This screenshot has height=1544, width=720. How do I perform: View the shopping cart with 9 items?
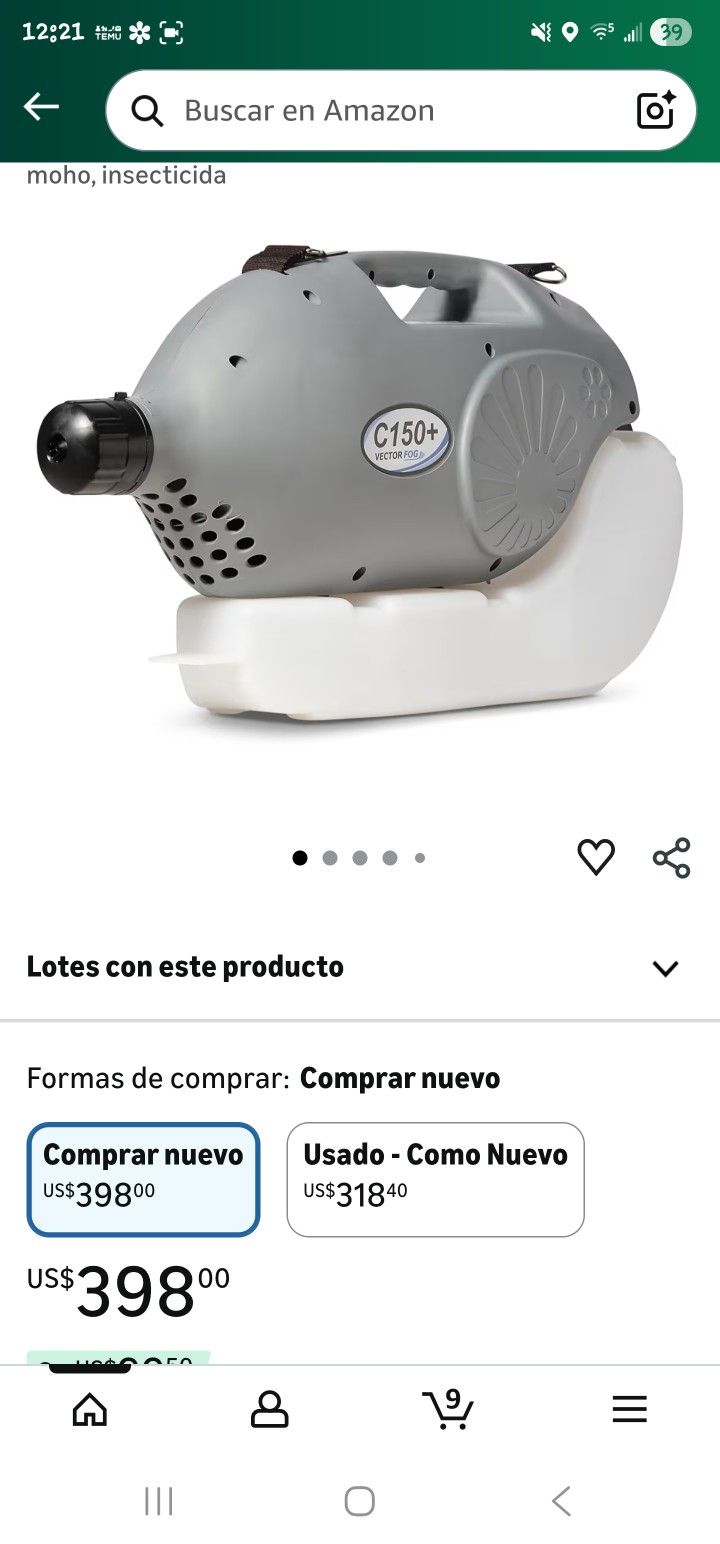[447, 1410]
